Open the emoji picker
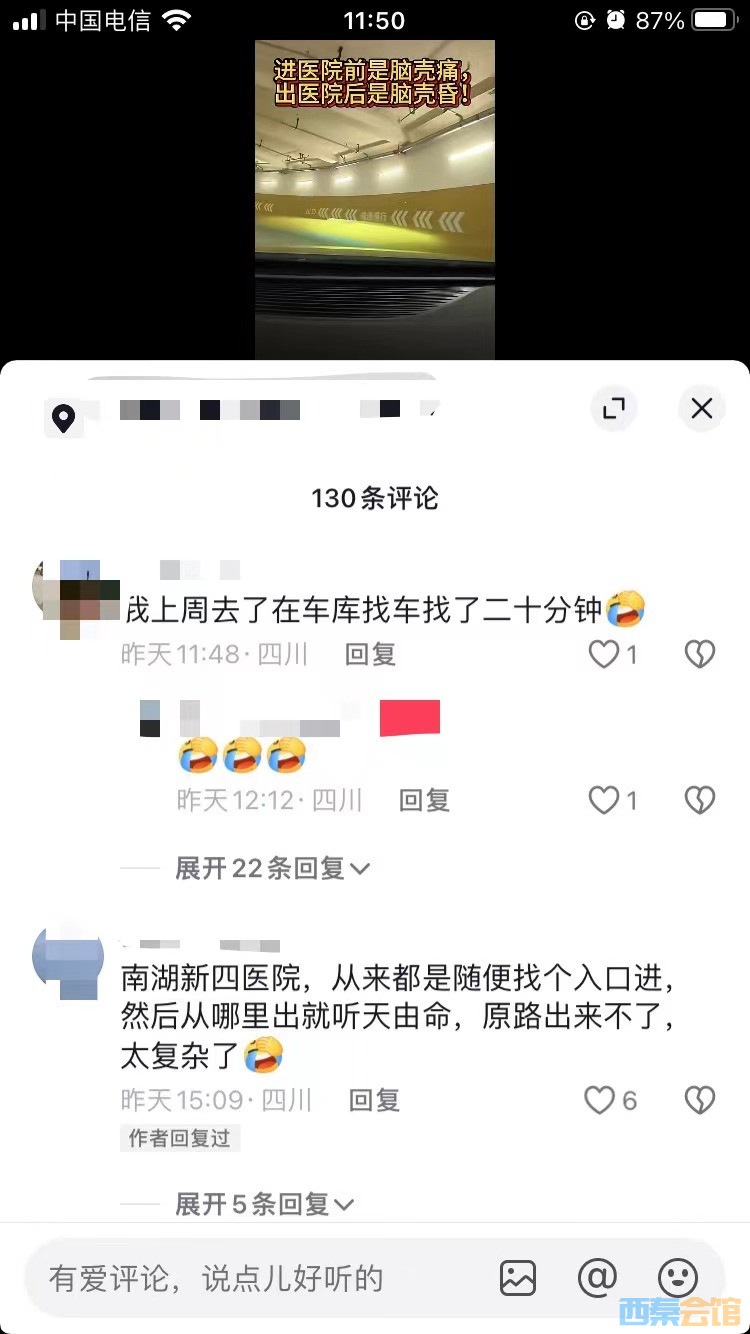750x1334 pixels. point(677,1278)
